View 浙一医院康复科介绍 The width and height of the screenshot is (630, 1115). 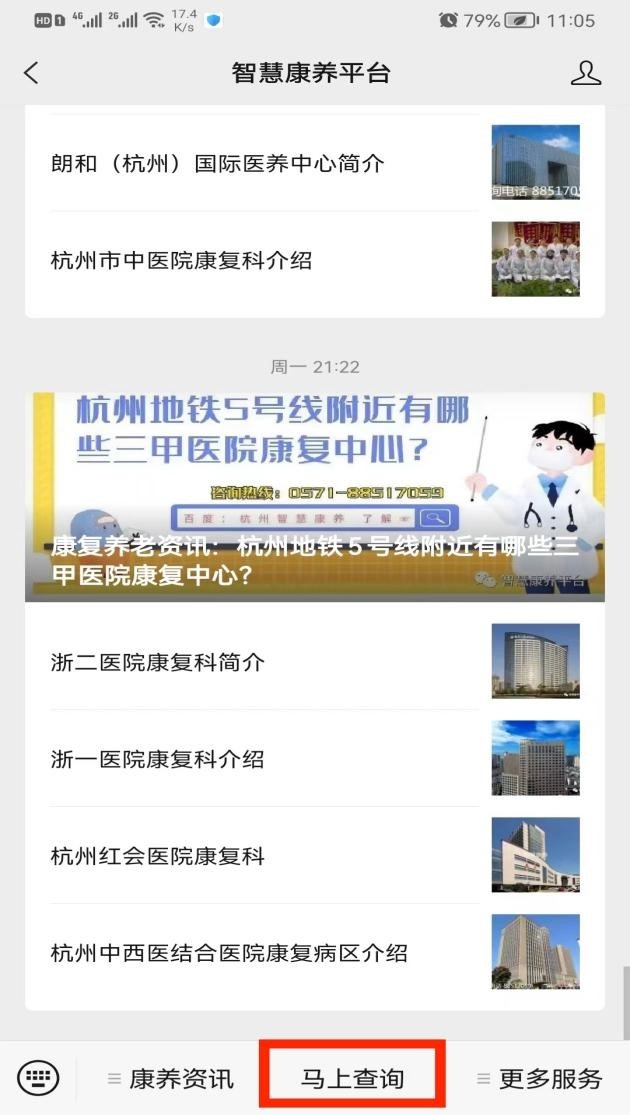(158, 759)
